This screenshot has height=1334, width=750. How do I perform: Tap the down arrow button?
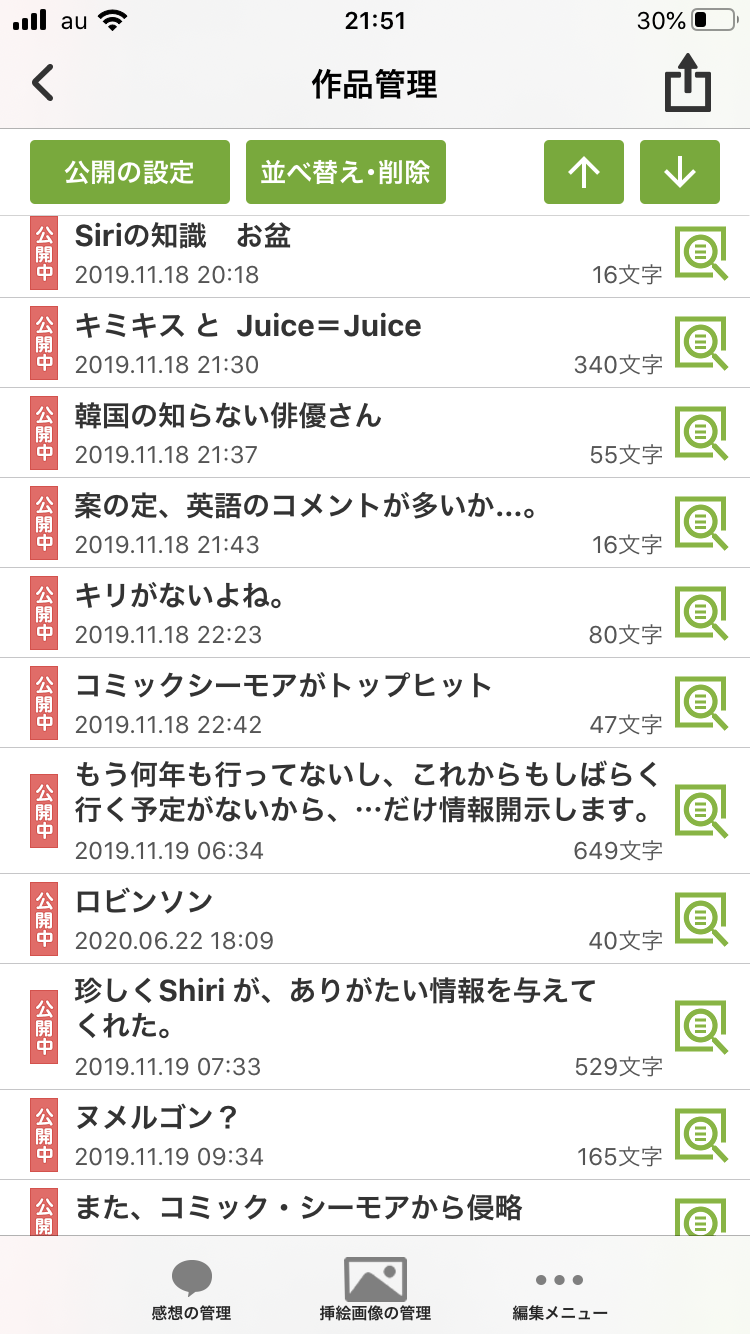tap(680, 172)
